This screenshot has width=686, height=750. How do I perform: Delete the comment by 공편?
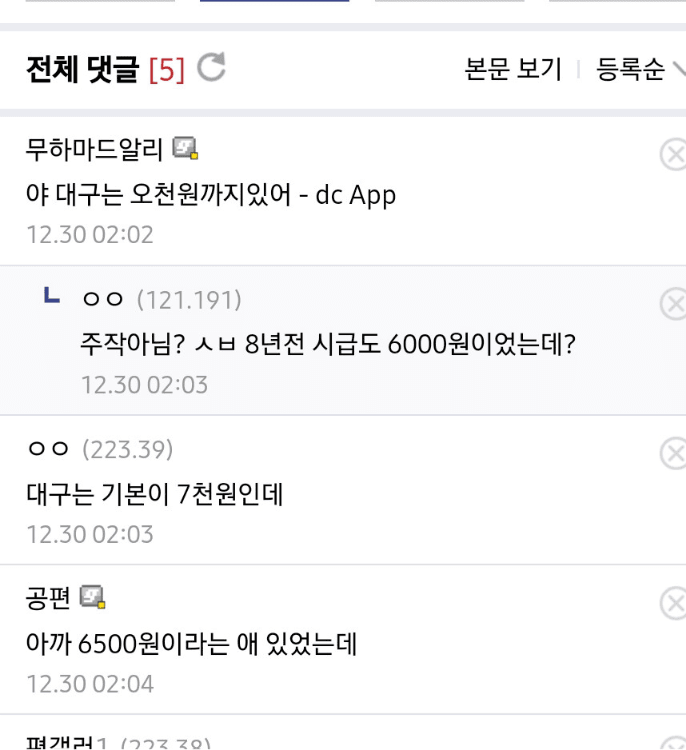coord(674,603)
